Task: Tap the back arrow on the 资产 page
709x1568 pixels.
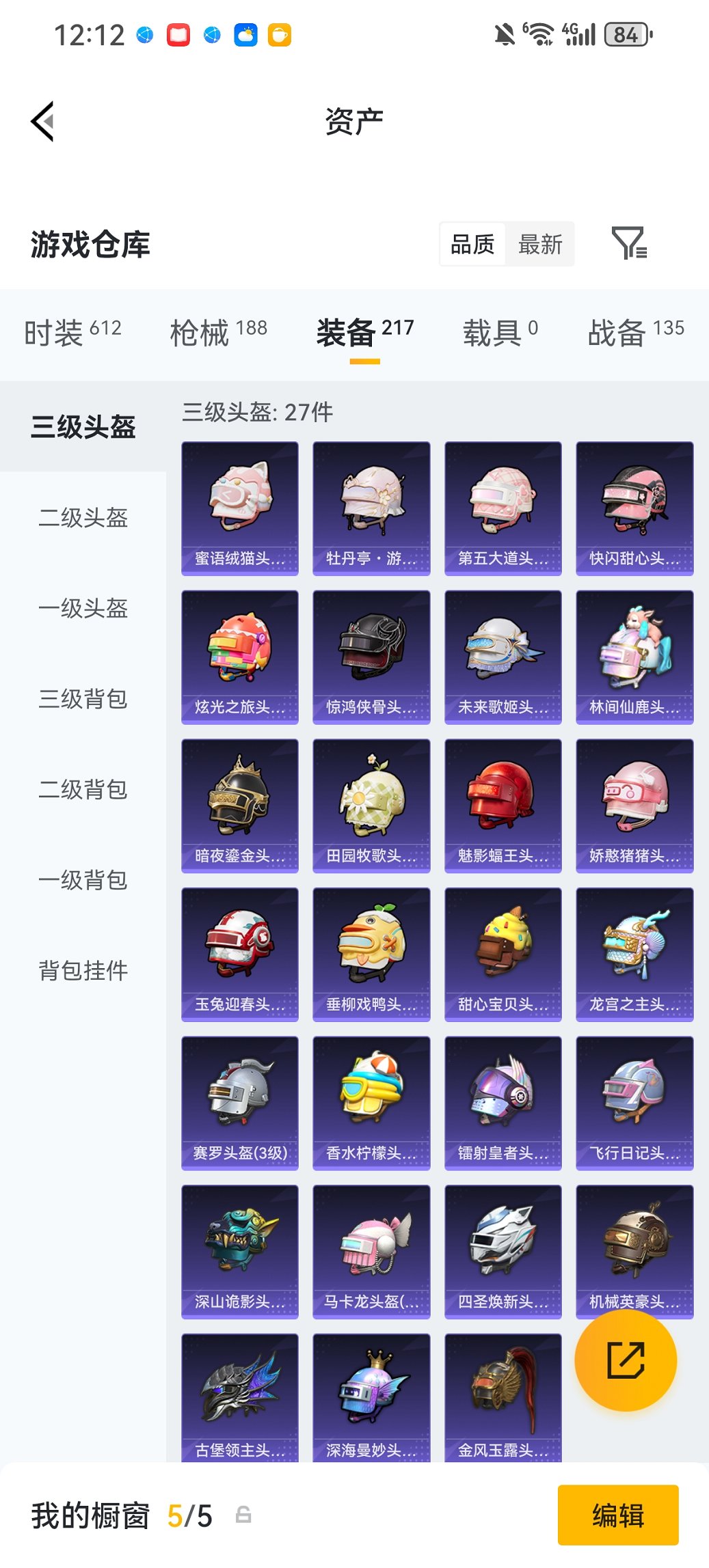Action: tap(42, 120)
